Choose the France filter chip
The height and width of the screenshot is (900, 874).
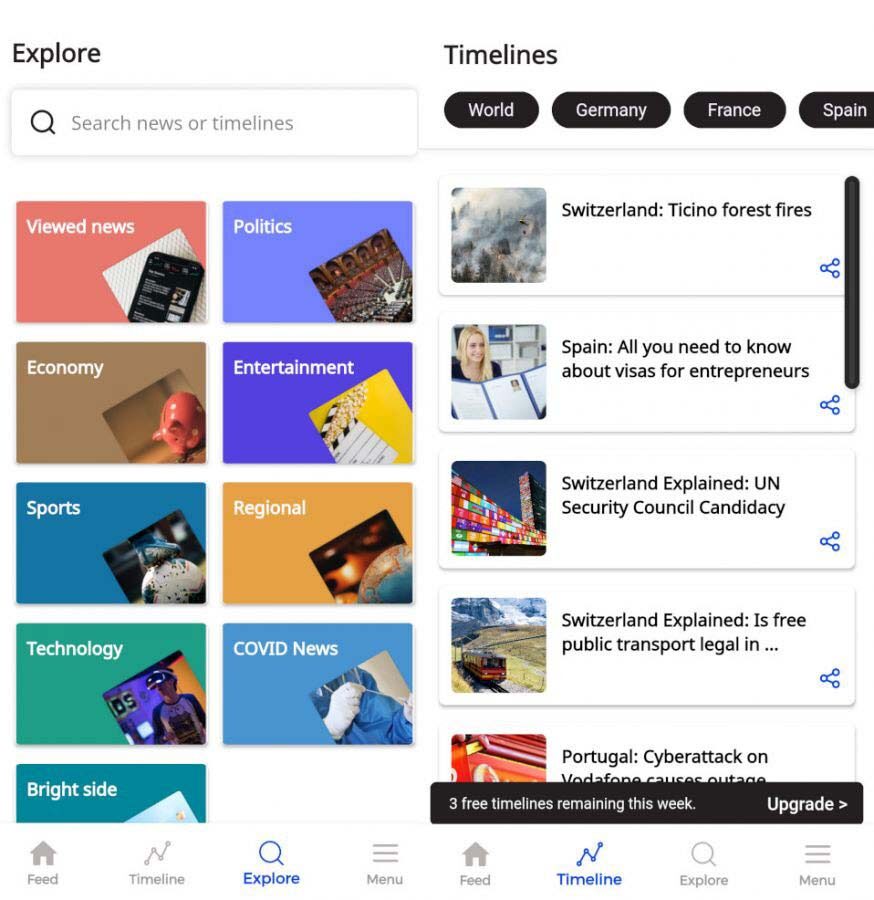734,110
